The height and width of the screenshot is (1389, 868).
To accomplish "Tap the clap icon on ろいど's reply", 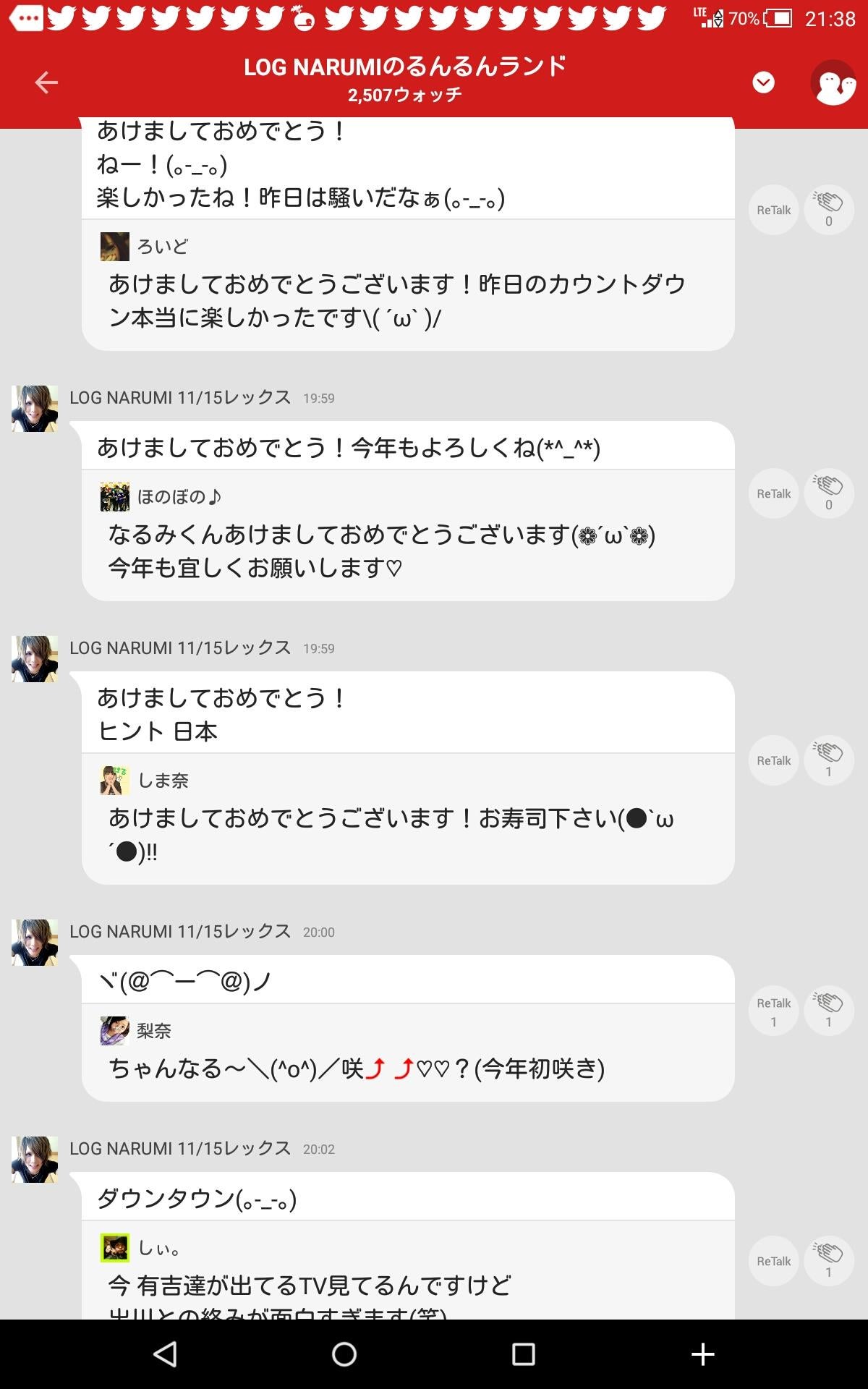I will (x=828, y=208).
